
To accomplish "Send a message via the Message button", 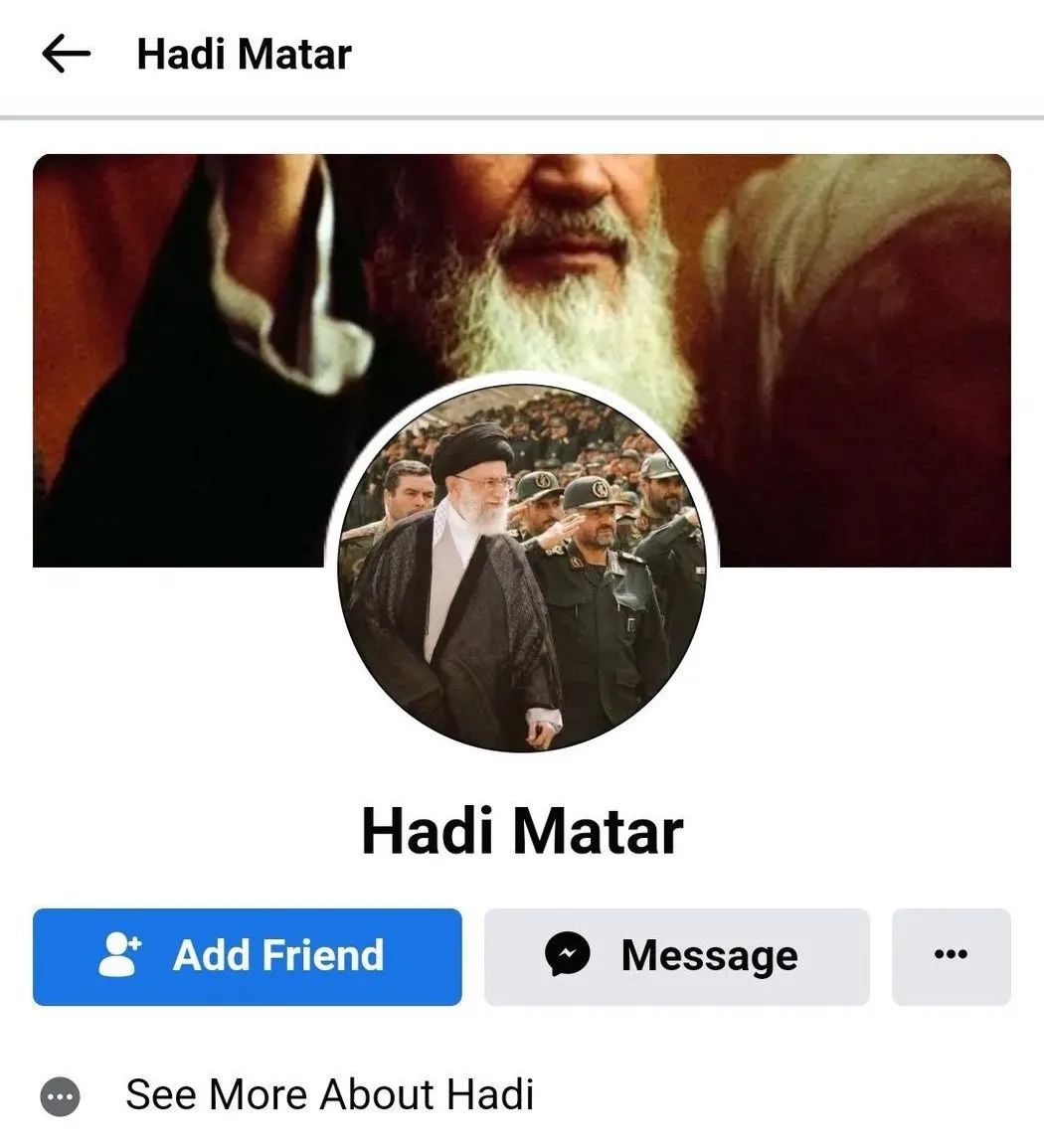I will 676,956.
